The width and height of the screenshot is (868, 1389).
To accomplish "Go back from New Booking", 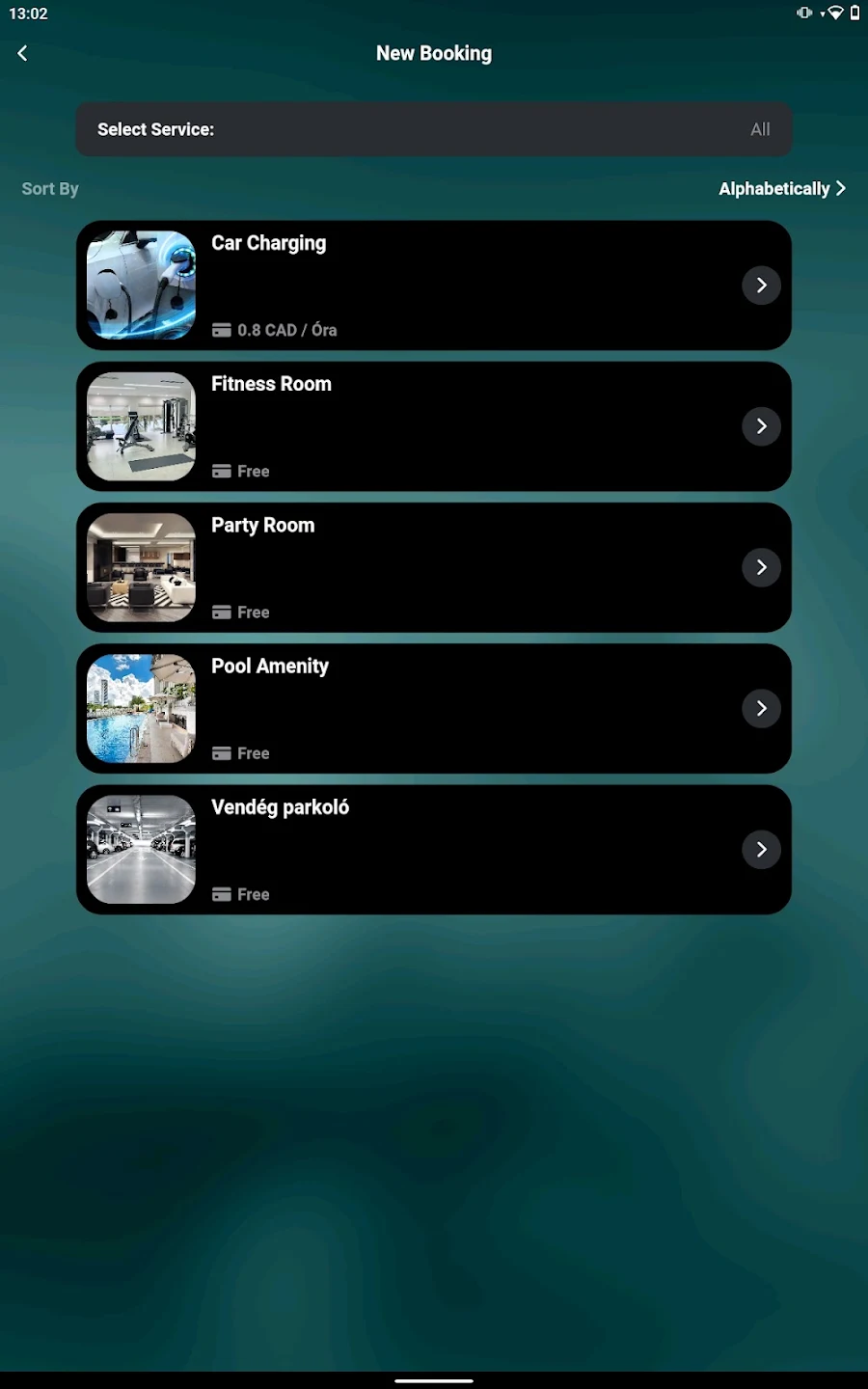I will (23, 53).
